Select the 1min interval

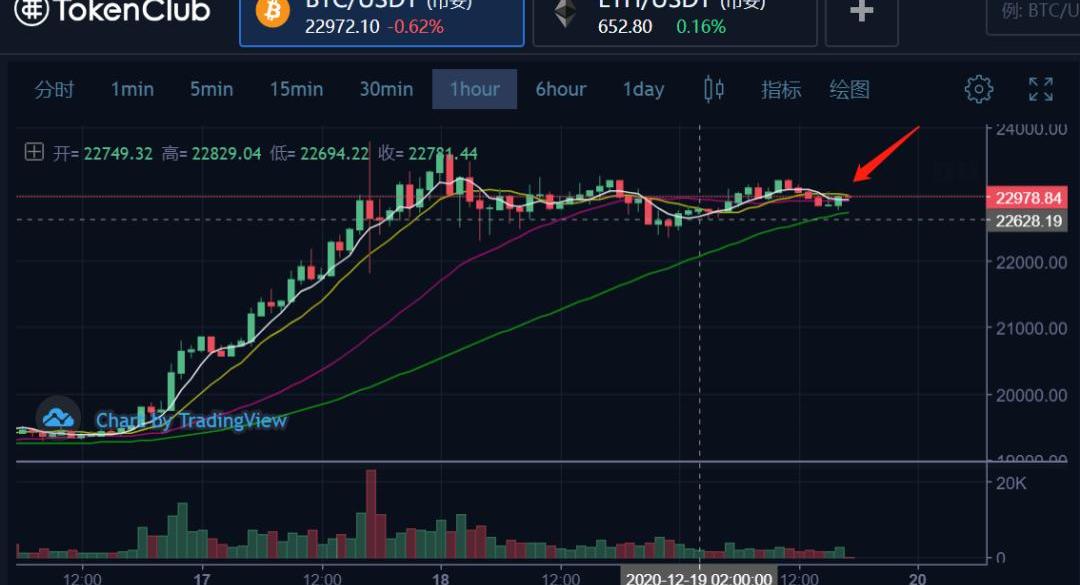132,90
